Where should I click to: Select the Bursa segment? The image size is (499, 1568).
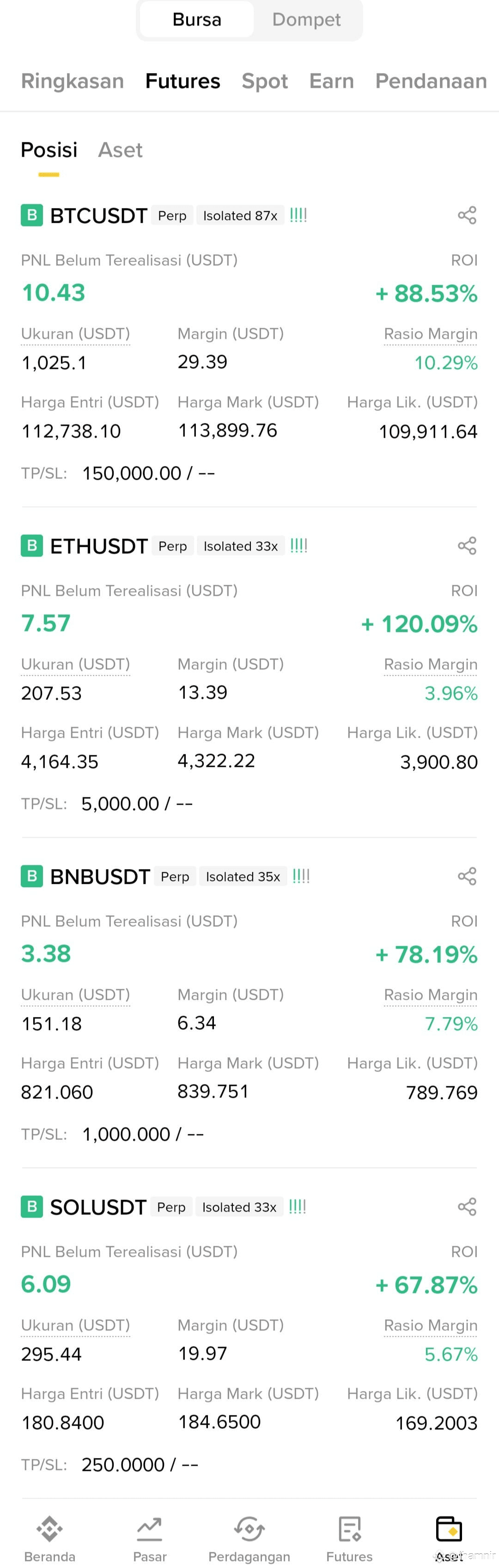196,19
